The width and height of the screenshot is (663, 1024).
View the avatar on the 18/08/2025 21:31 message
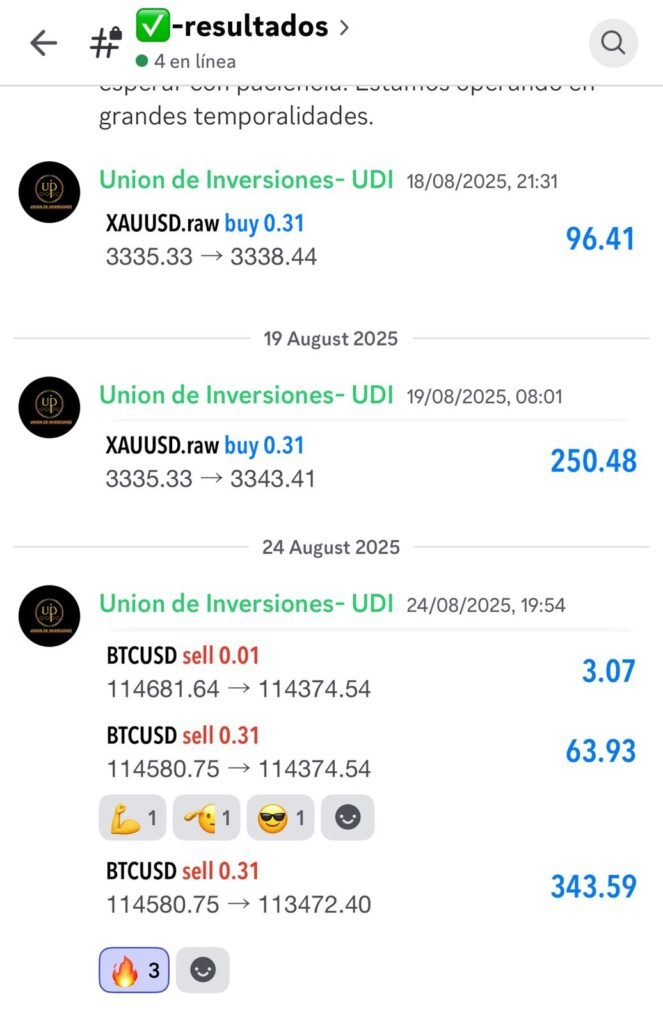49,192
